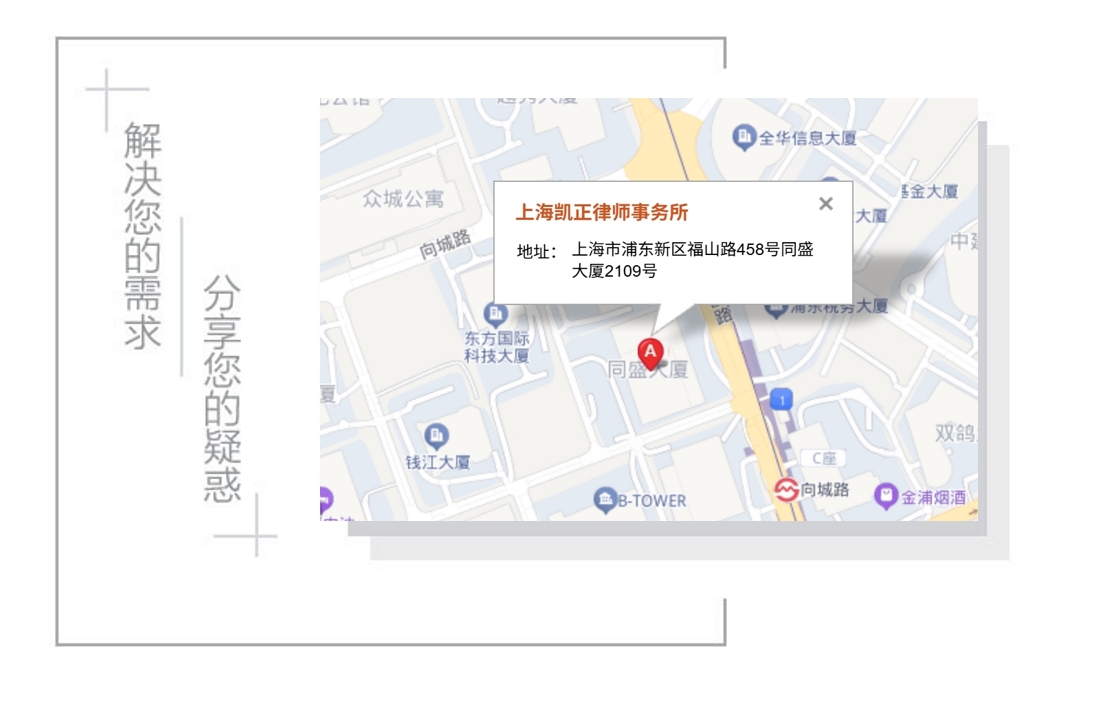Screen dimensions: 1093x717
Task: Tap the red A location marker
Action: point(650,353)
